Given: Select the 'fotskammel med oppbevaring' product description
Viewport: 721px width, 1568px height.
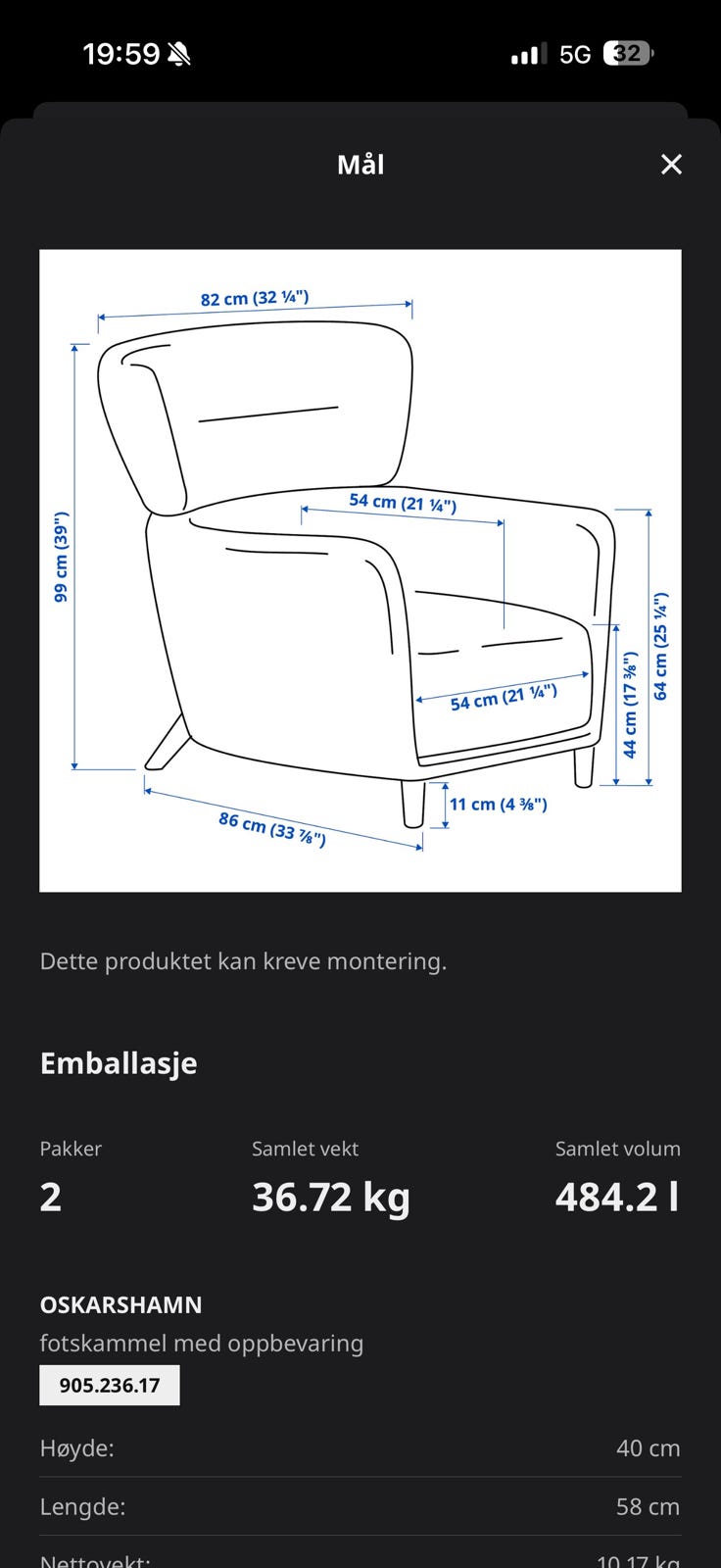Looking at the screenshot, I should (x=201, y=1344).
